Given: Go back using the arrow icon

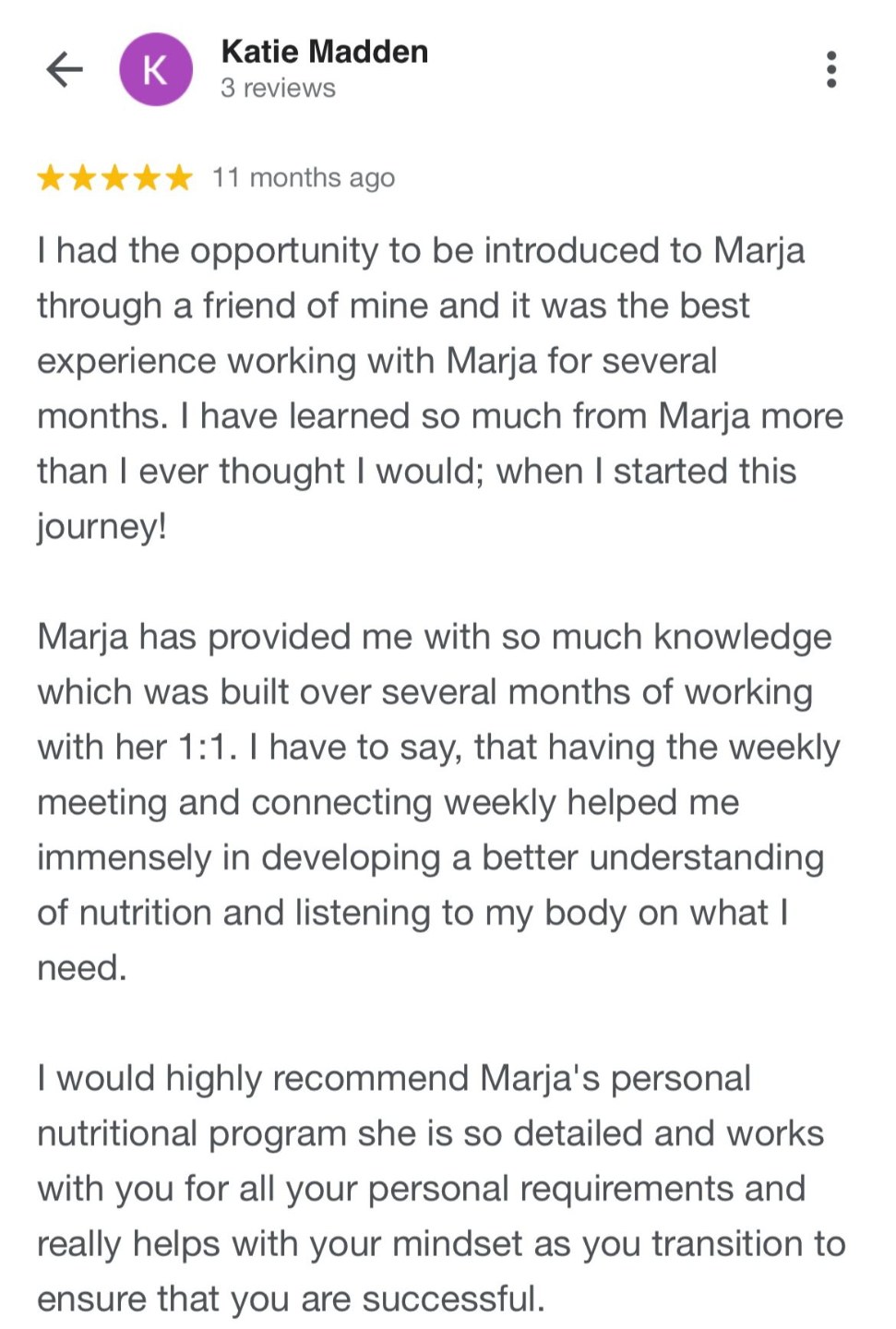Looking at the screenshot, I should [x=65, y=69].
